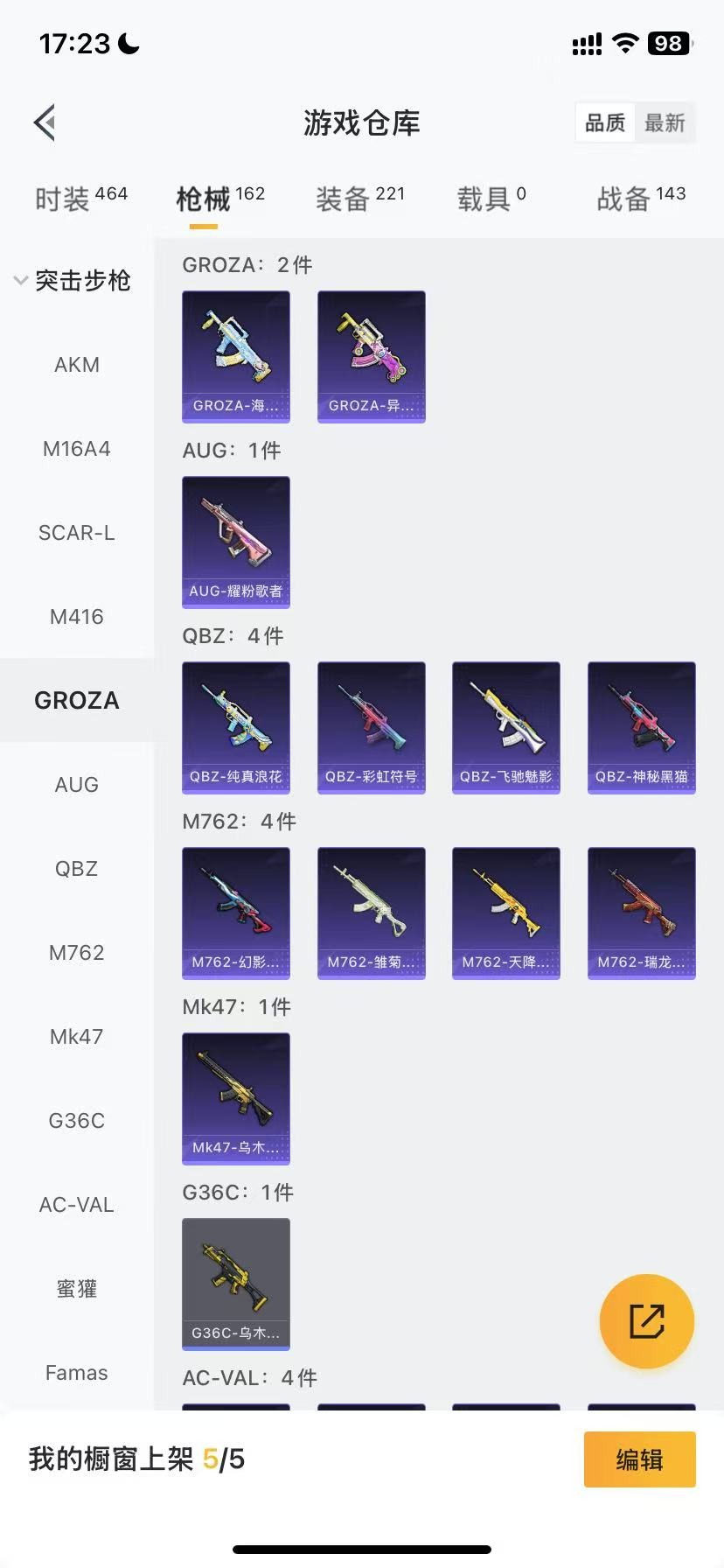
Task: Select Famas in the sidebar
Action: [x=77, y=1373]
